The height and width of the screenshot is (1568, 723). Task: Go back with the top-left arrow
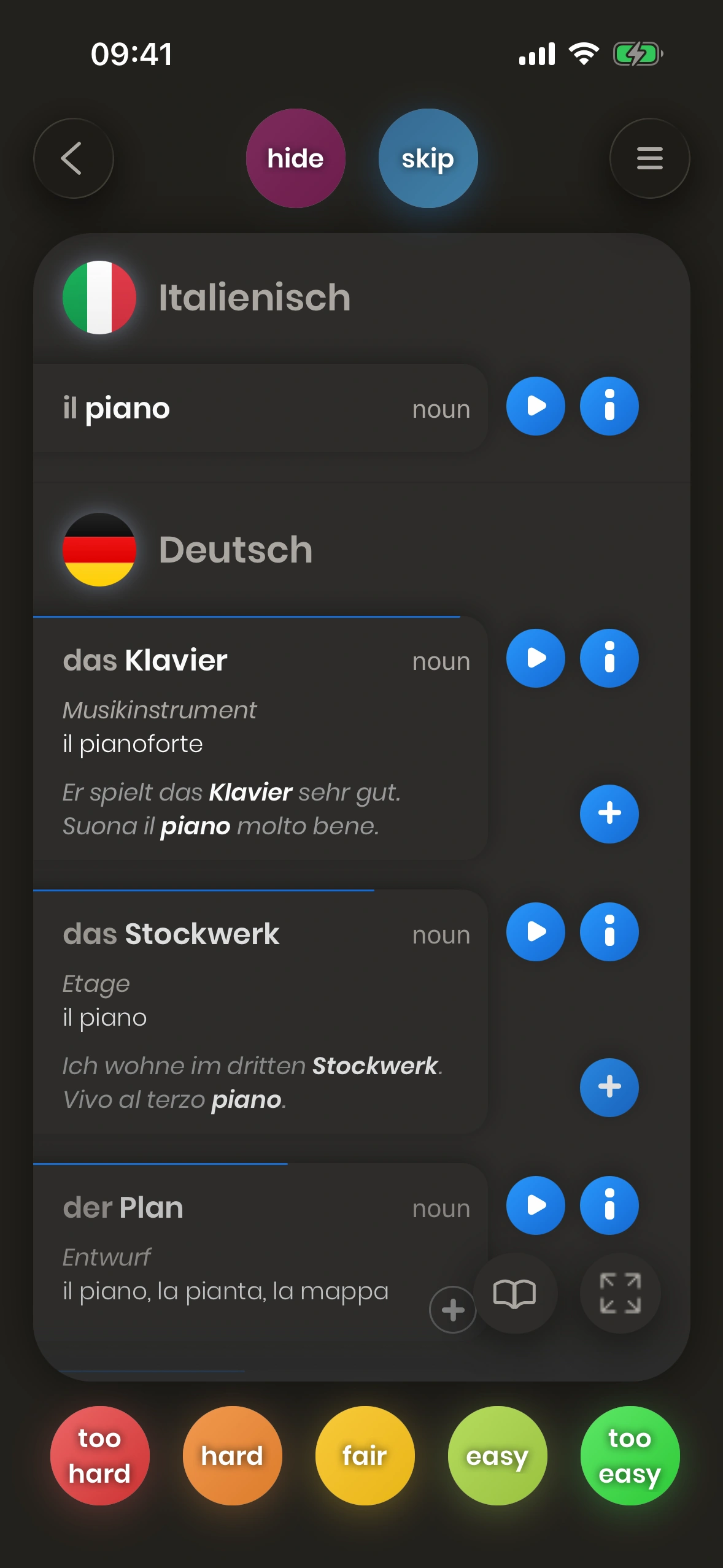coord(73,158)
